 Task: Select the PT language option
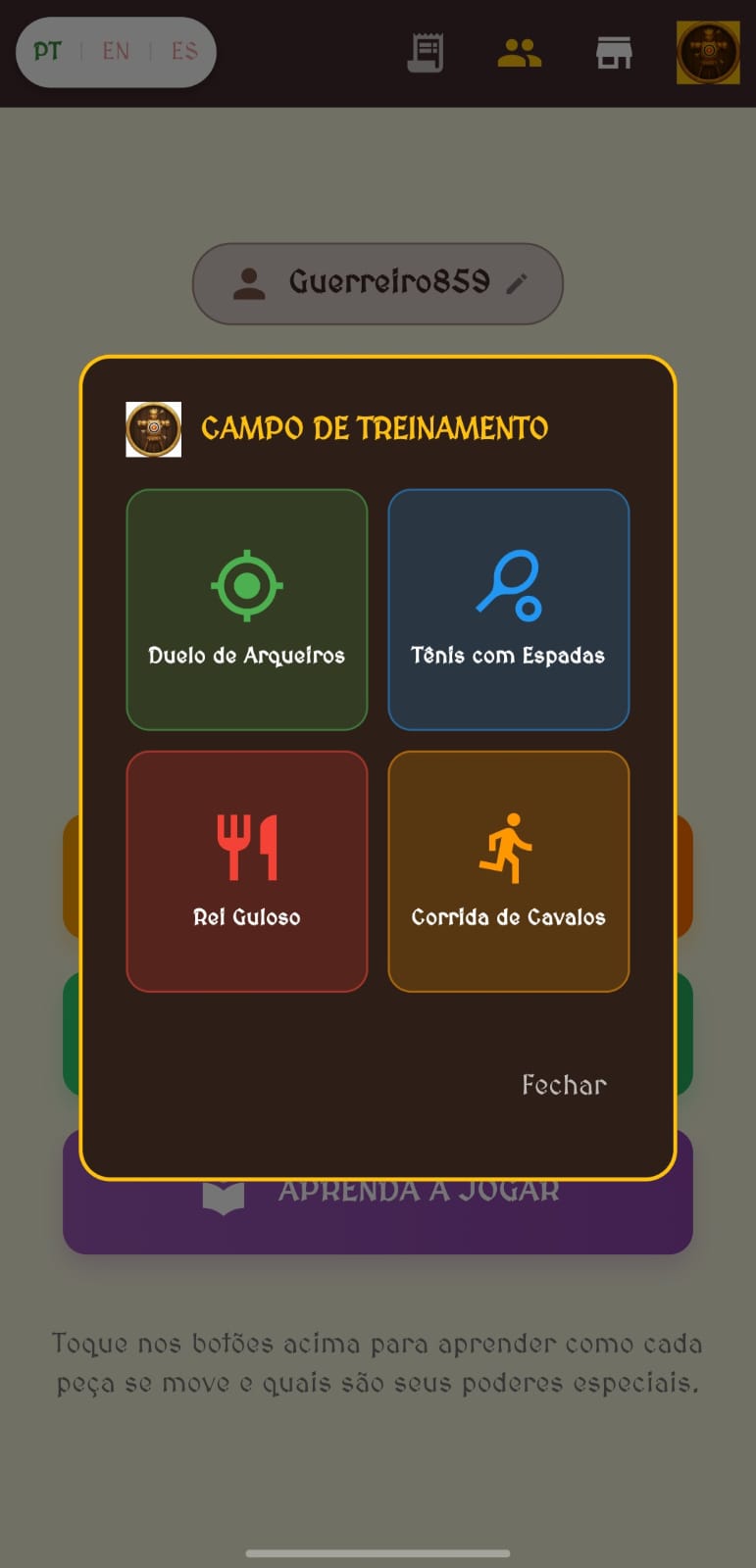point(48,51)
